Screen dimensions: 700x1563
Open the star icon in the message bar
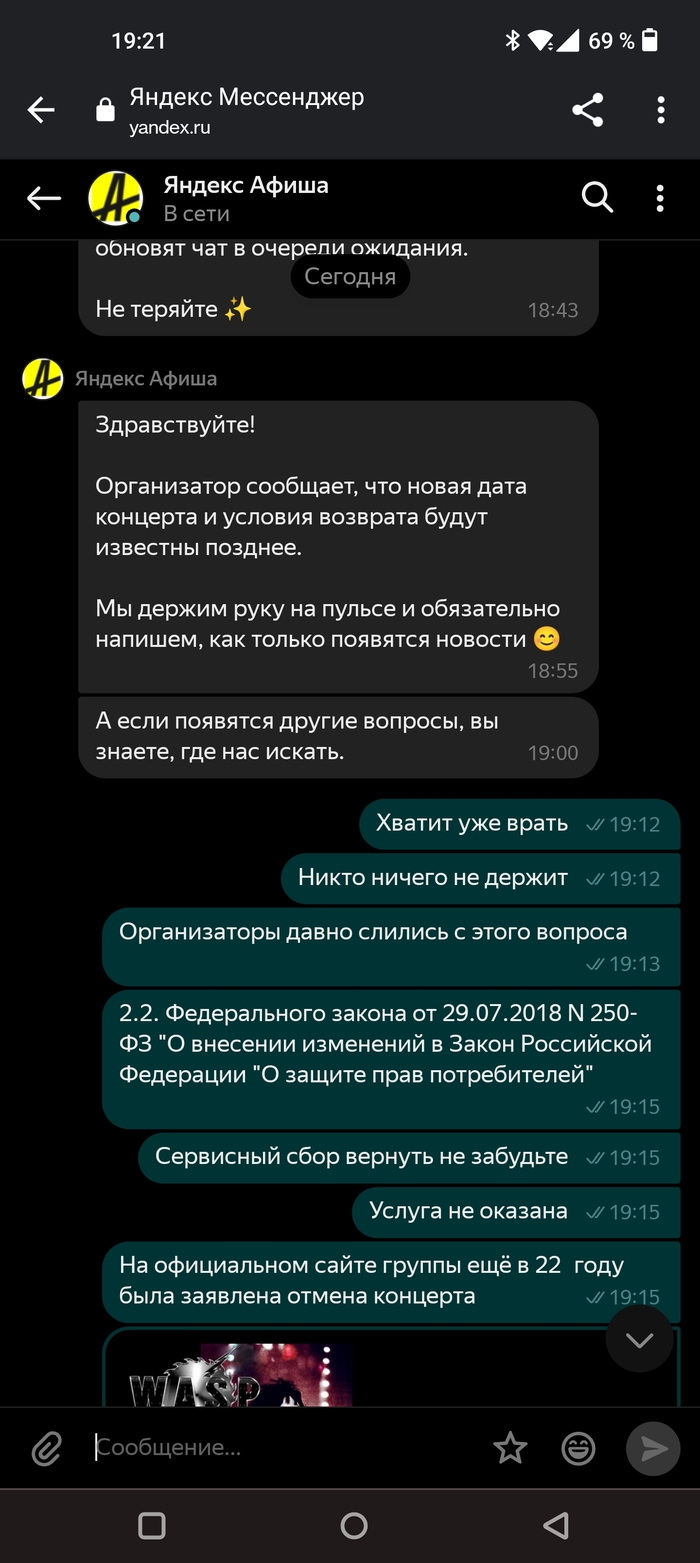[x=510, y=1448]
